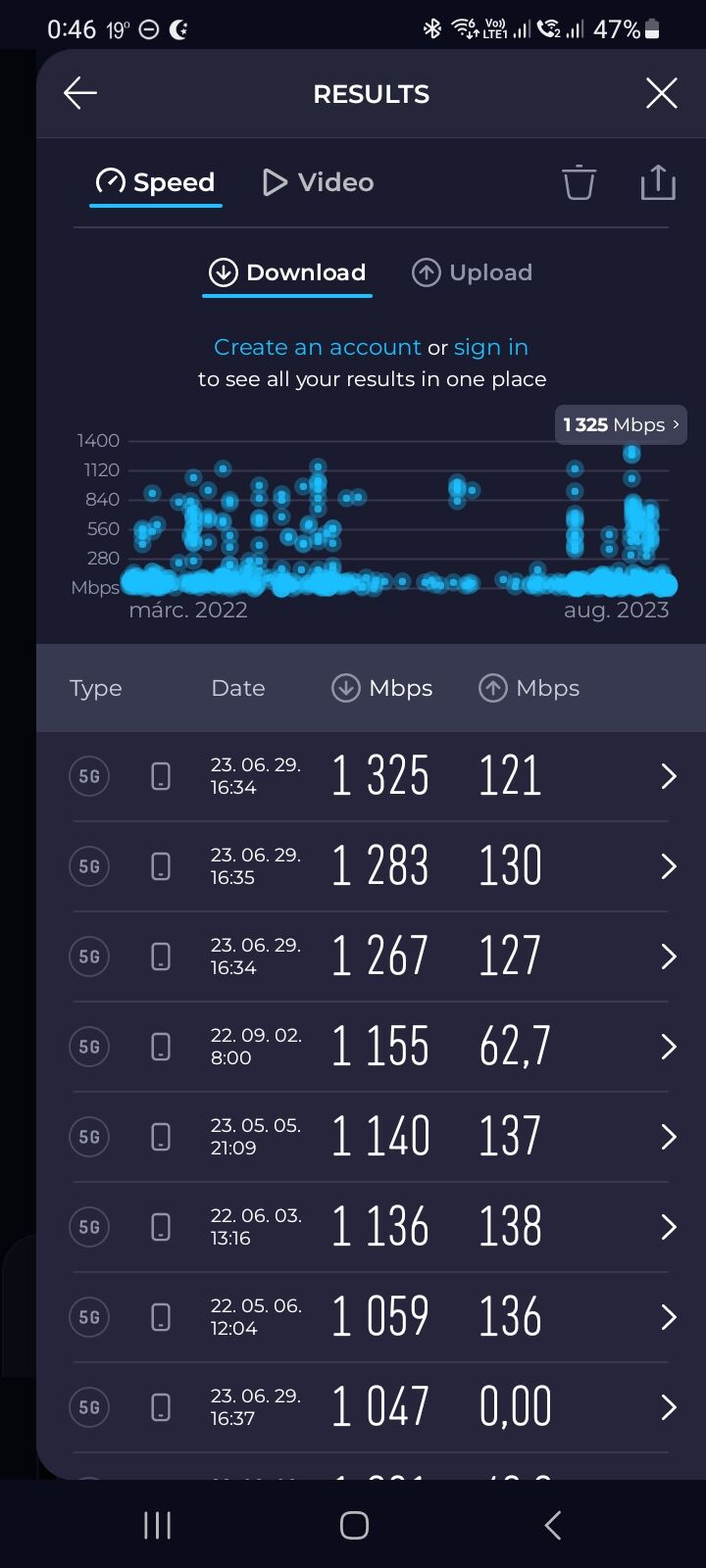Go to the system home screen

coord(354,1525)
